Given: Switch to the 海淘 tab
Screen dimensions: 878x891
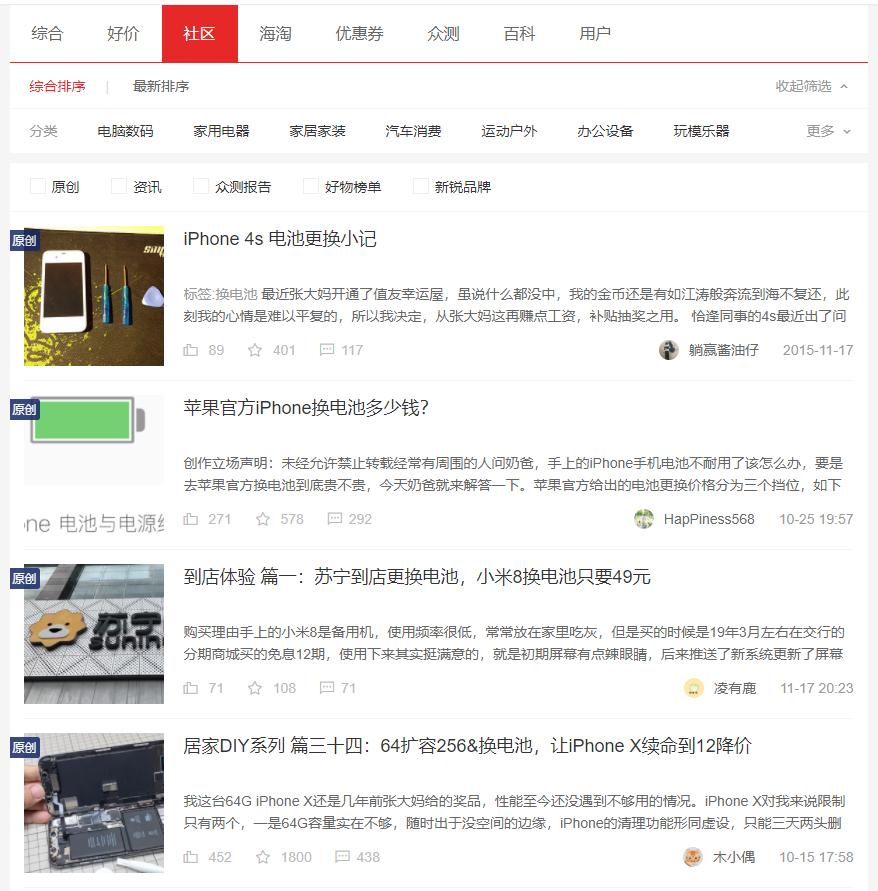Looking at the screenshot, I should (275, 33).
